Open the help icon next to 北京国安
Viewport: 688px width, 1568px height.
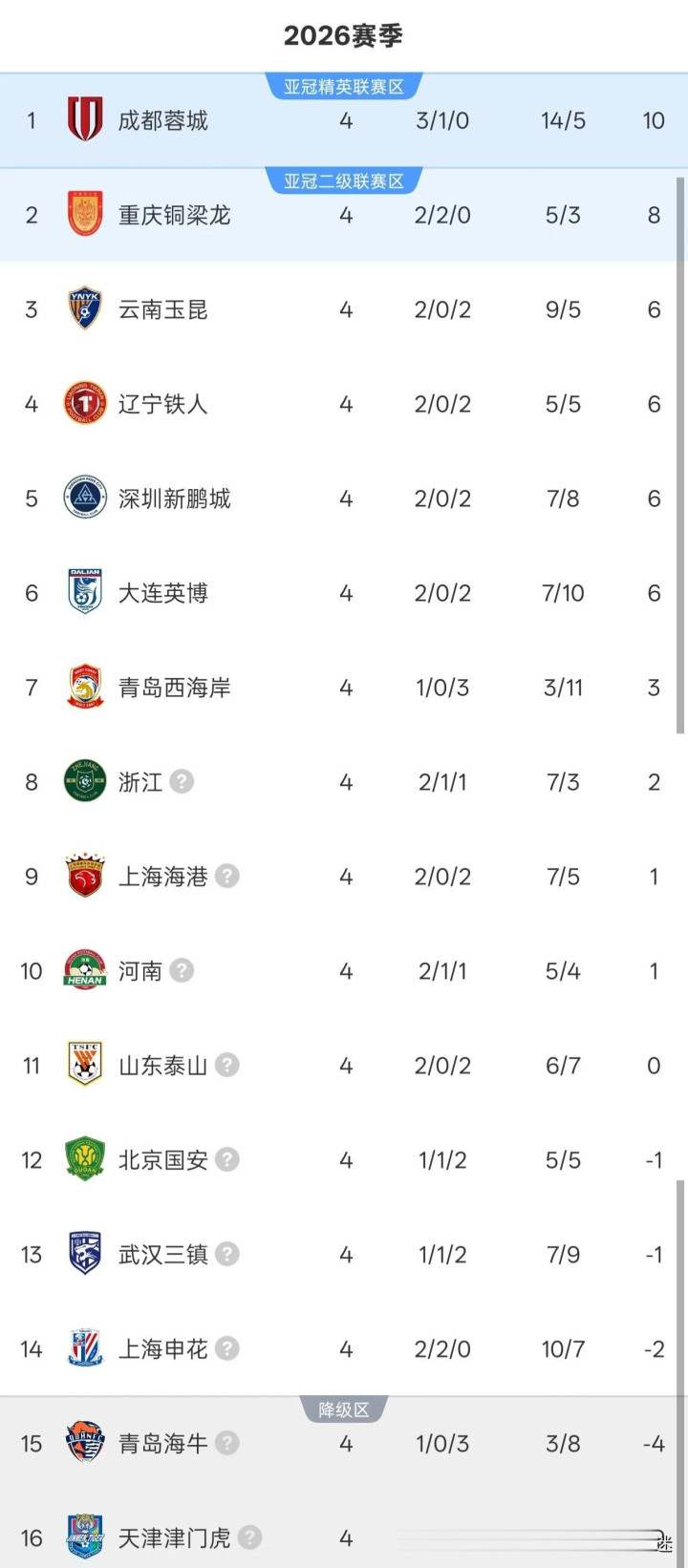[x=226, y=1159]
